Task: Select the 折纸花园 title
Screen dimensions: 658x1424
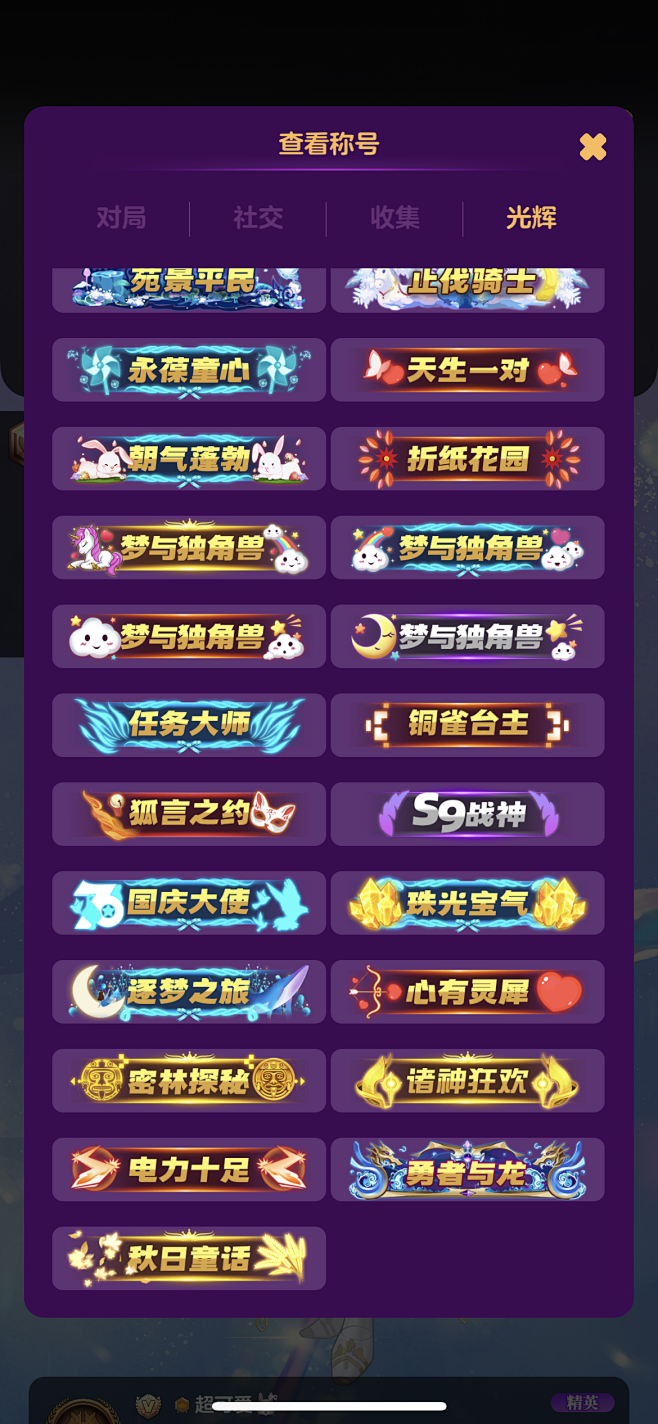Action: click(468, 459)
